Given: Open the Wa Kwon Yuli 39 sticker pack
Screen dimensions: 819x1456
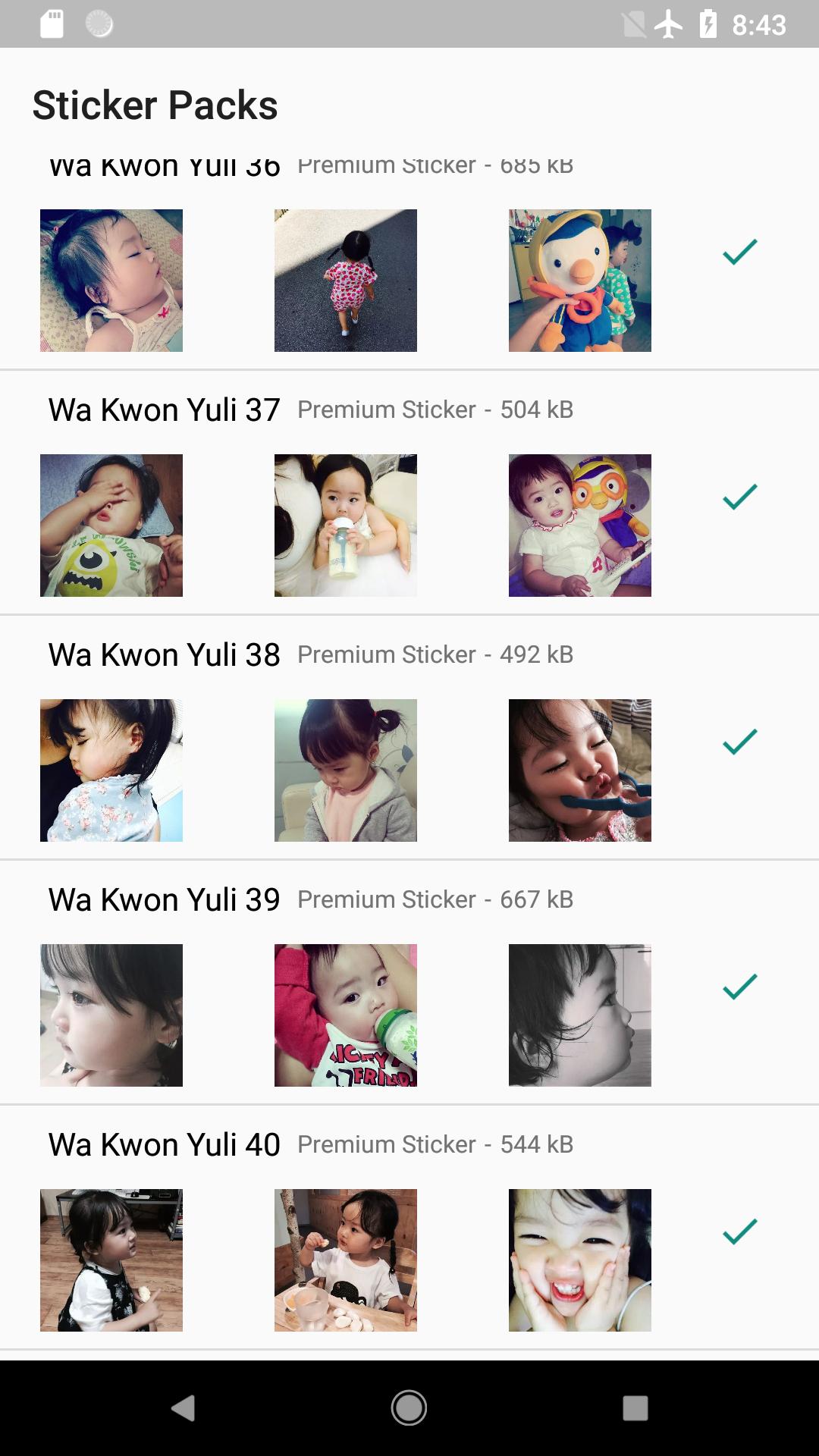Looking at the screenshot, I should pos(164,900).
